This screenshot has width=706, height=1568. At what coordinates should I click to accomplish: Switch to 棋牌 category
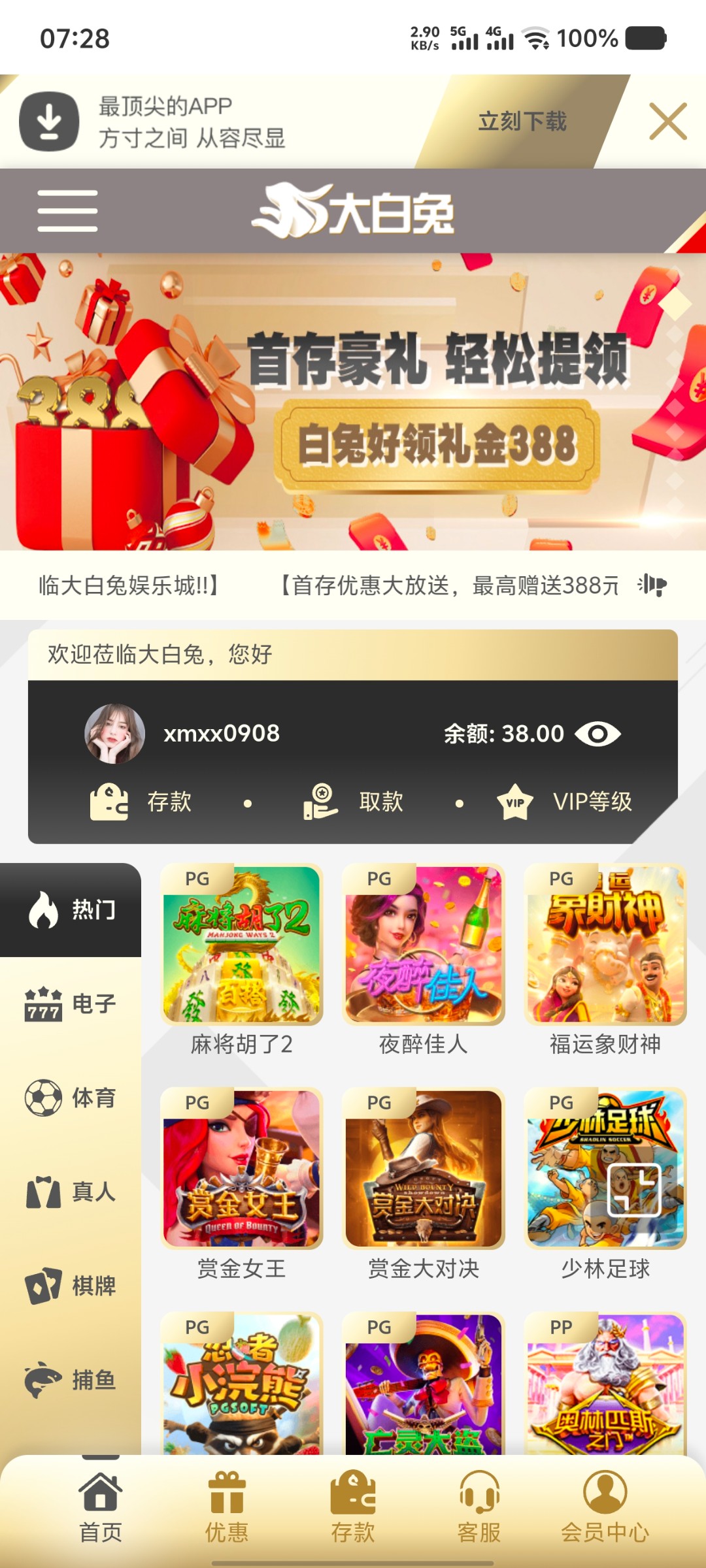(x=71, y=1286)
